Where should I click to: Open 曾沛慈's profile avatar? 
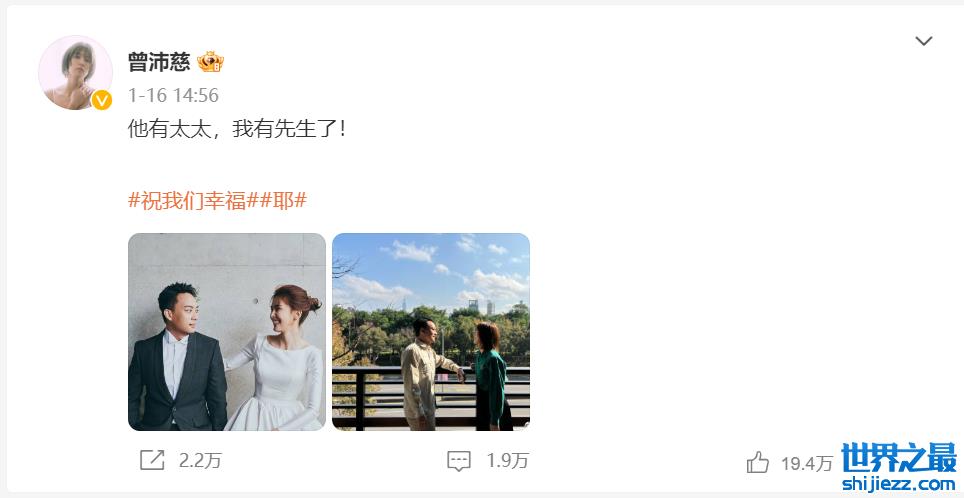[x=75, y=72]
